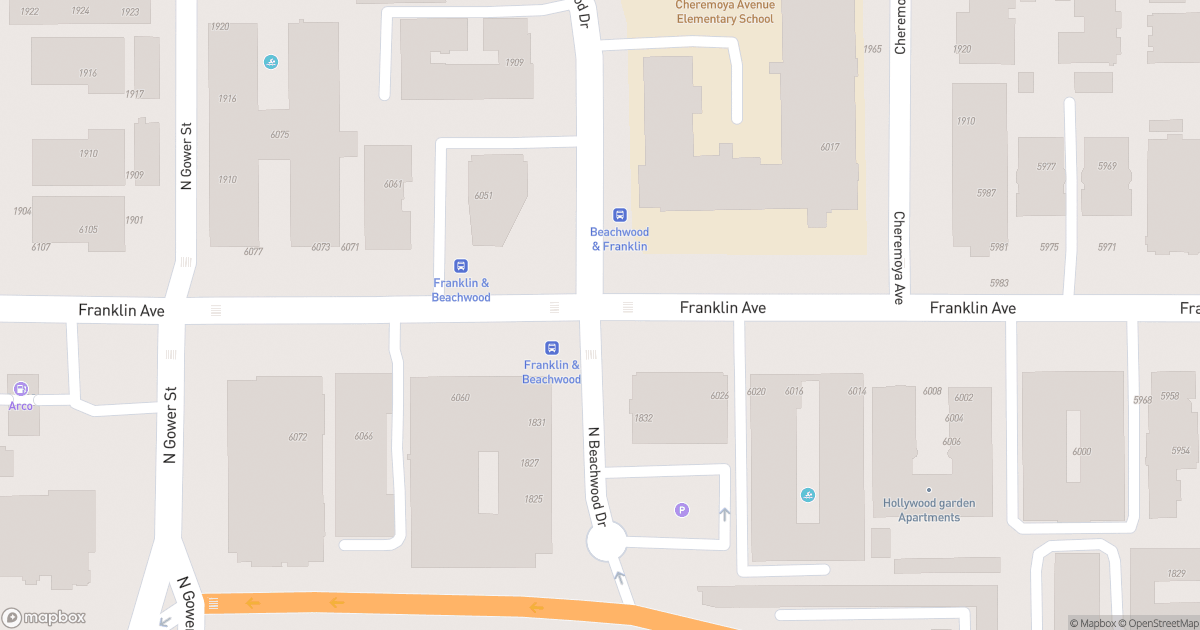1200x630 pixels.
Task: Select the Hollywood garden Apartments marker
Action: pos(929,490)
